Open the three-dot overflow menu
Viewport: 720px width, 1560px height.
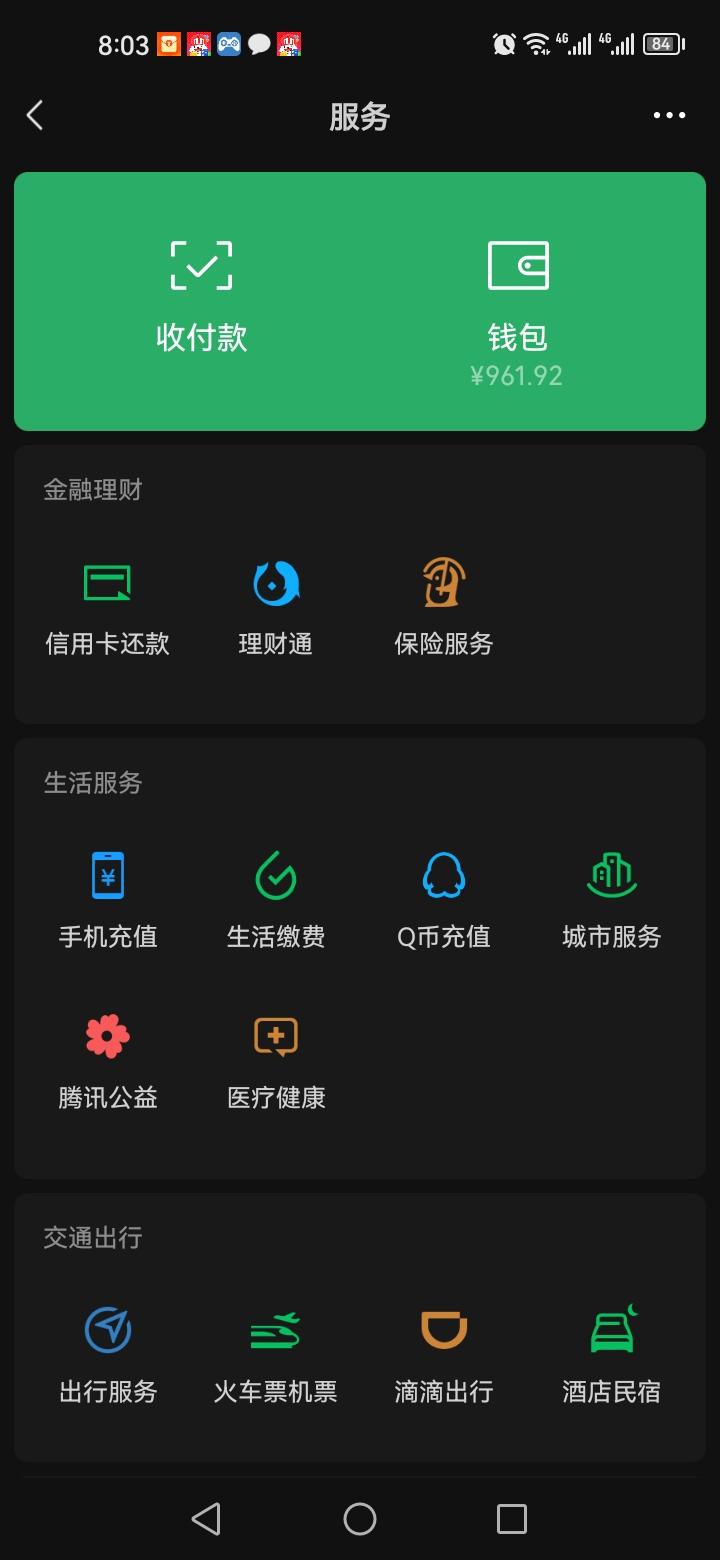click(669, 116)
